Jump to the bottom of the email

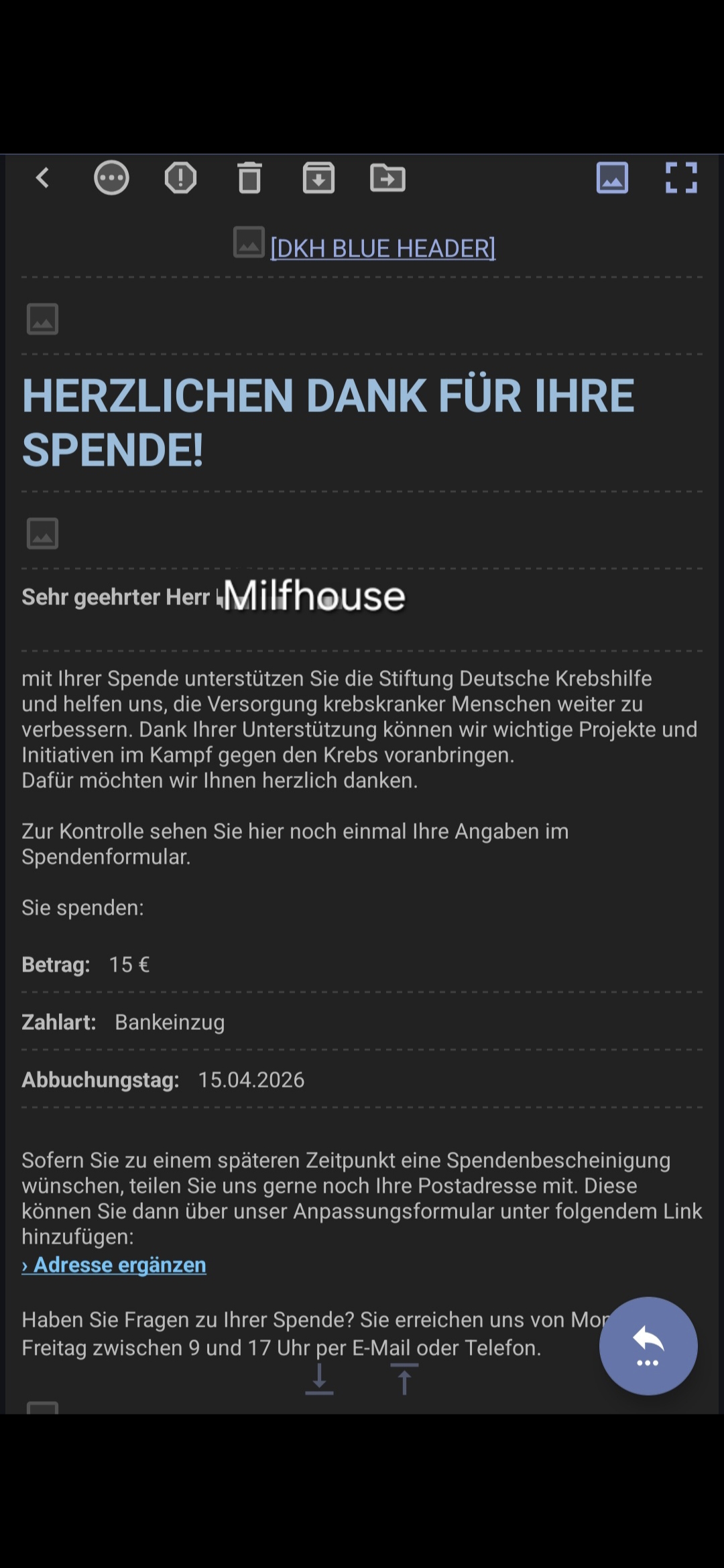(319, 1380)
